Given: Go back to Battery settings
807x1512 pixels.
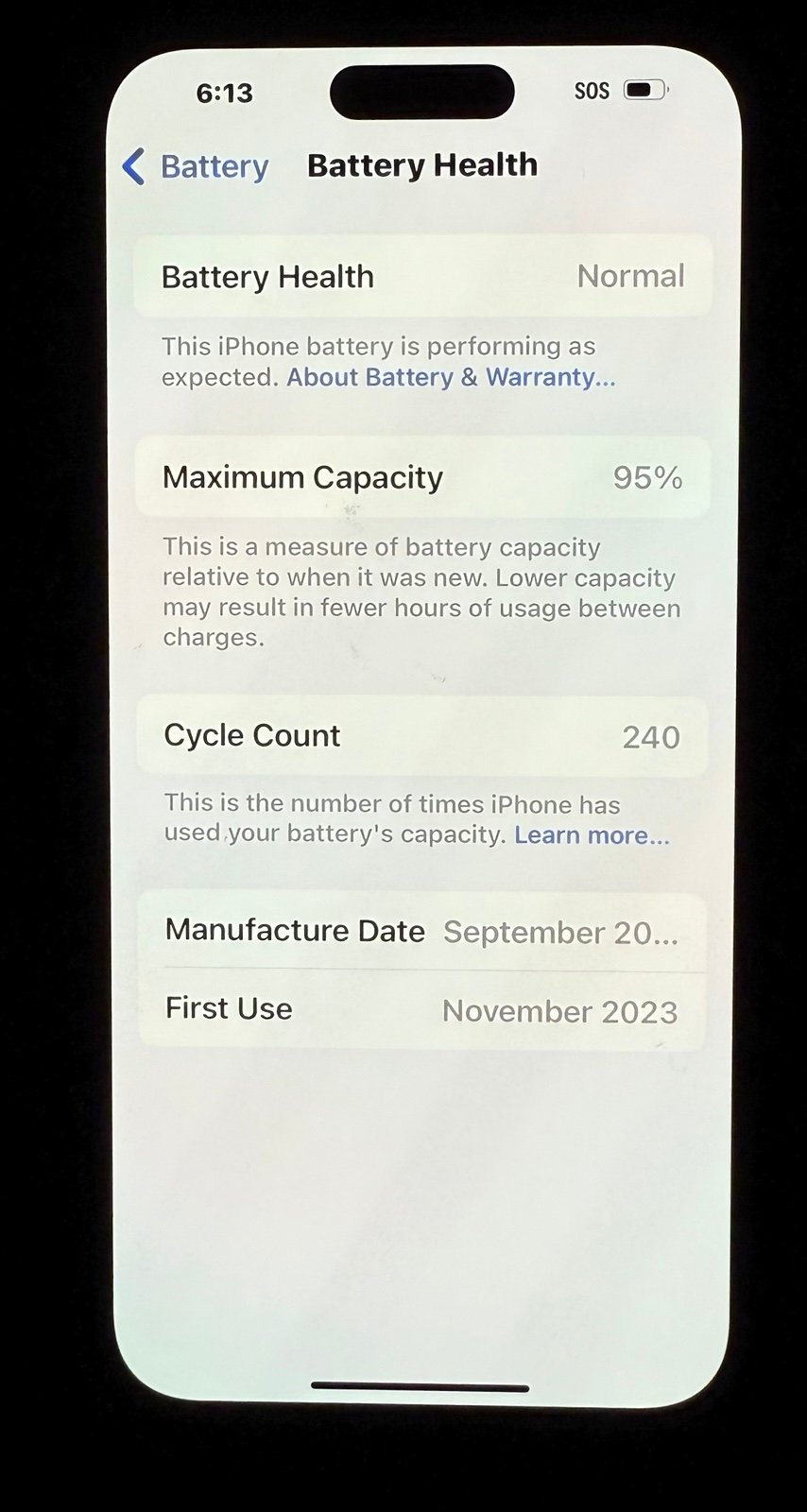Looking at the screenshot, I should [197, 166].
